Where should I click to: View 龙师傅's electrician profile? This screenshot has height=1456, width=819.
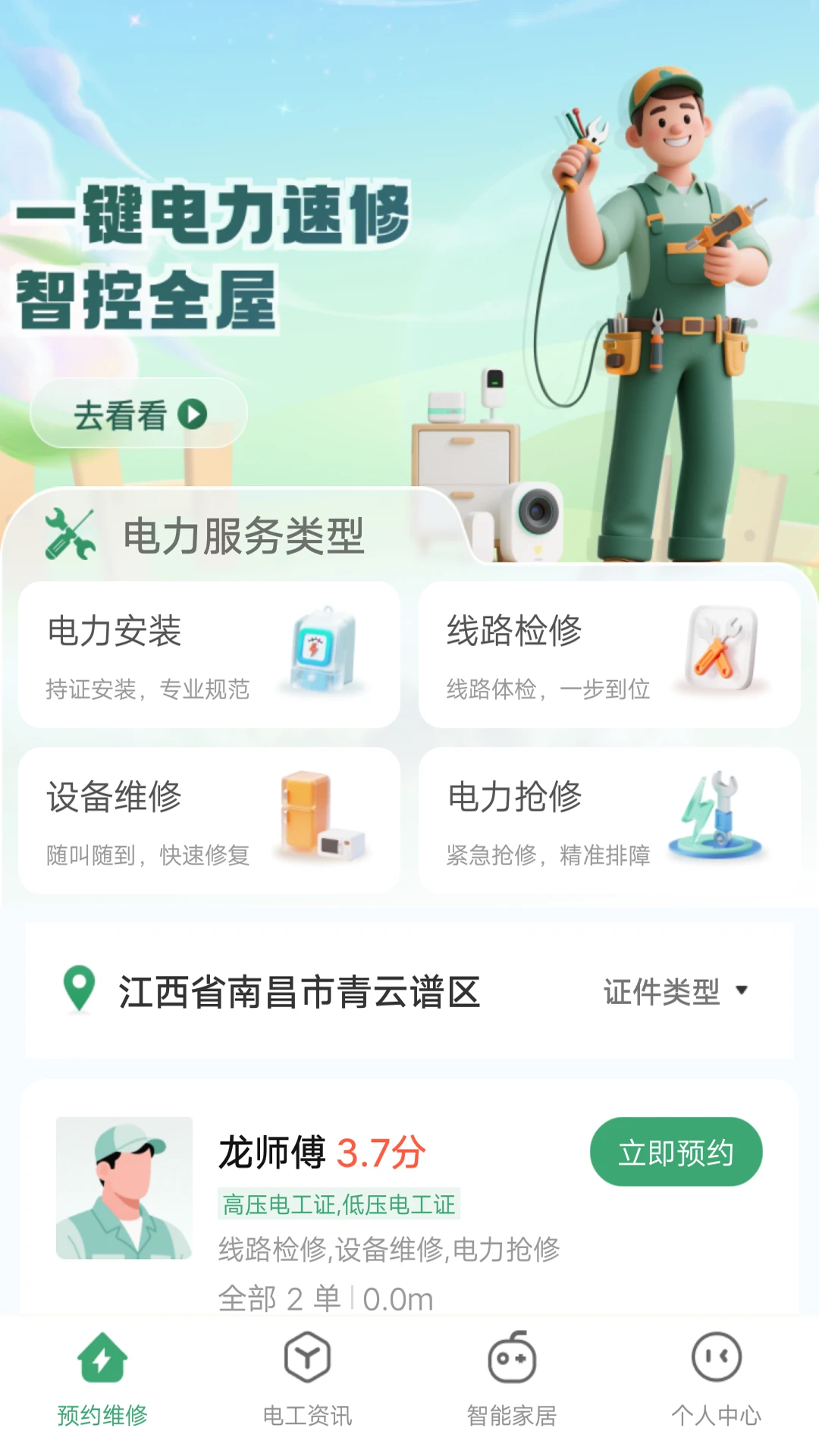pyautogui.click(x=124, y=1188)
